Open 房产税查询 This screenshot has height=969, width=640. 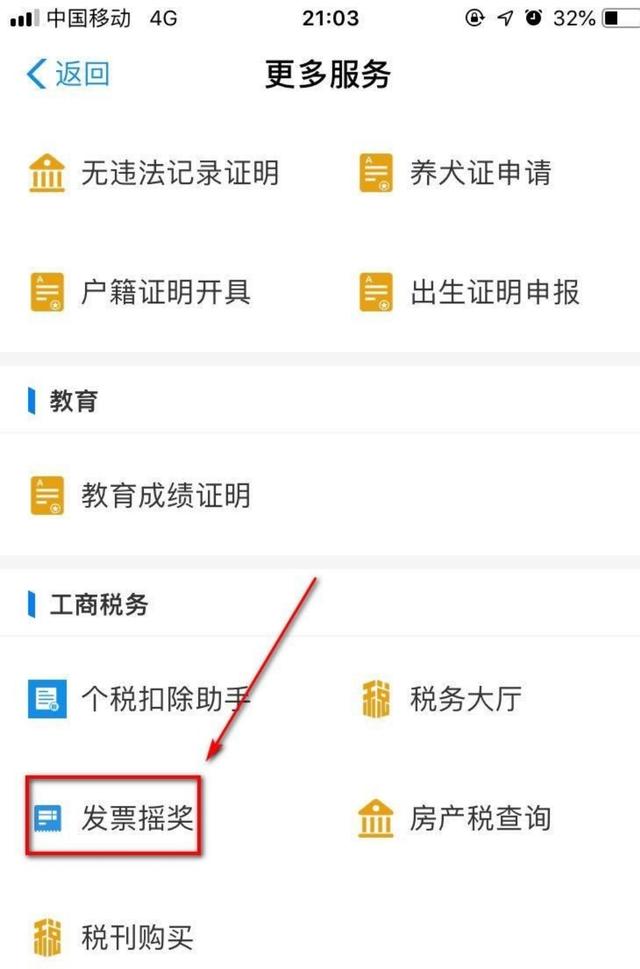[455, 818]
